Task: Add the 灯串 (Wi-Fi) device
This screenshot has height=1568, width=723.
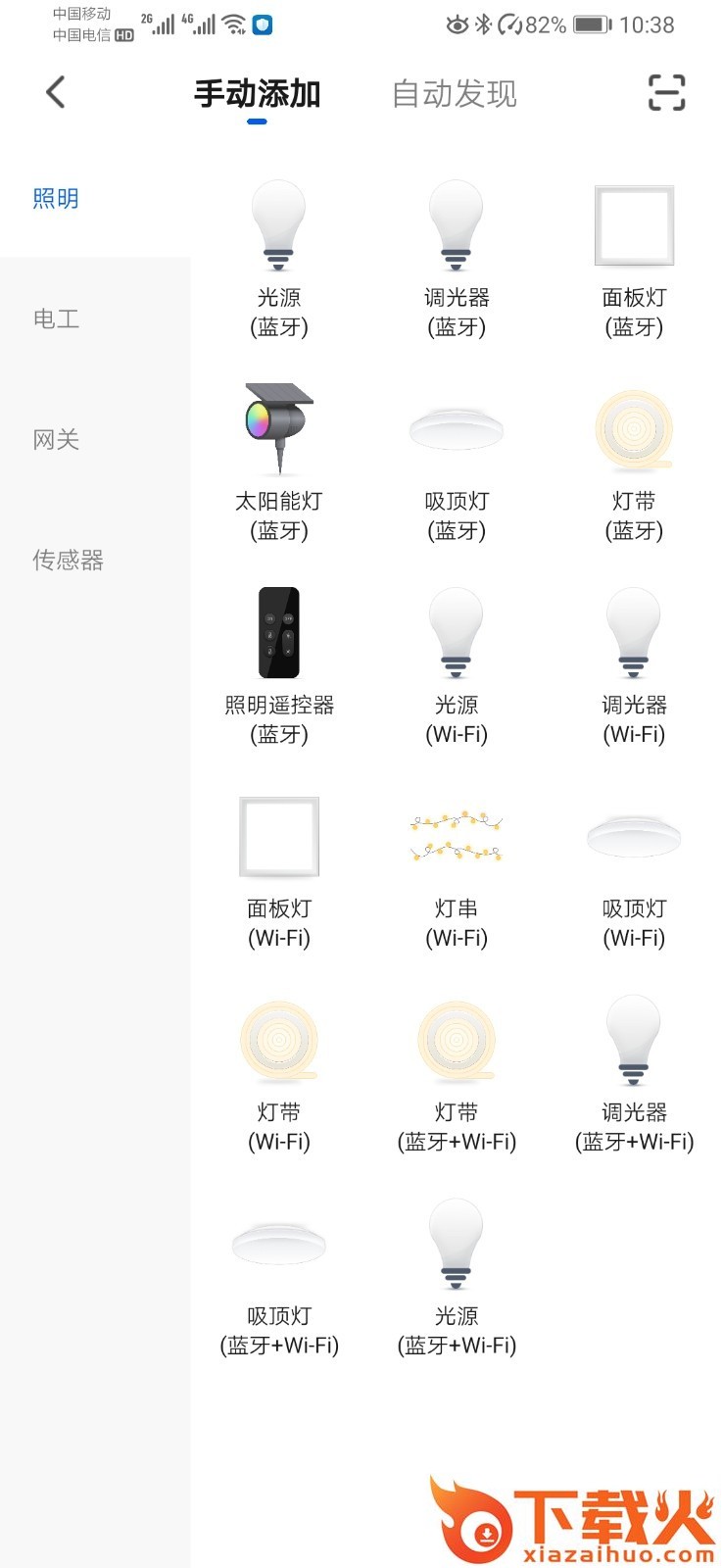Action: pos(457,868)
